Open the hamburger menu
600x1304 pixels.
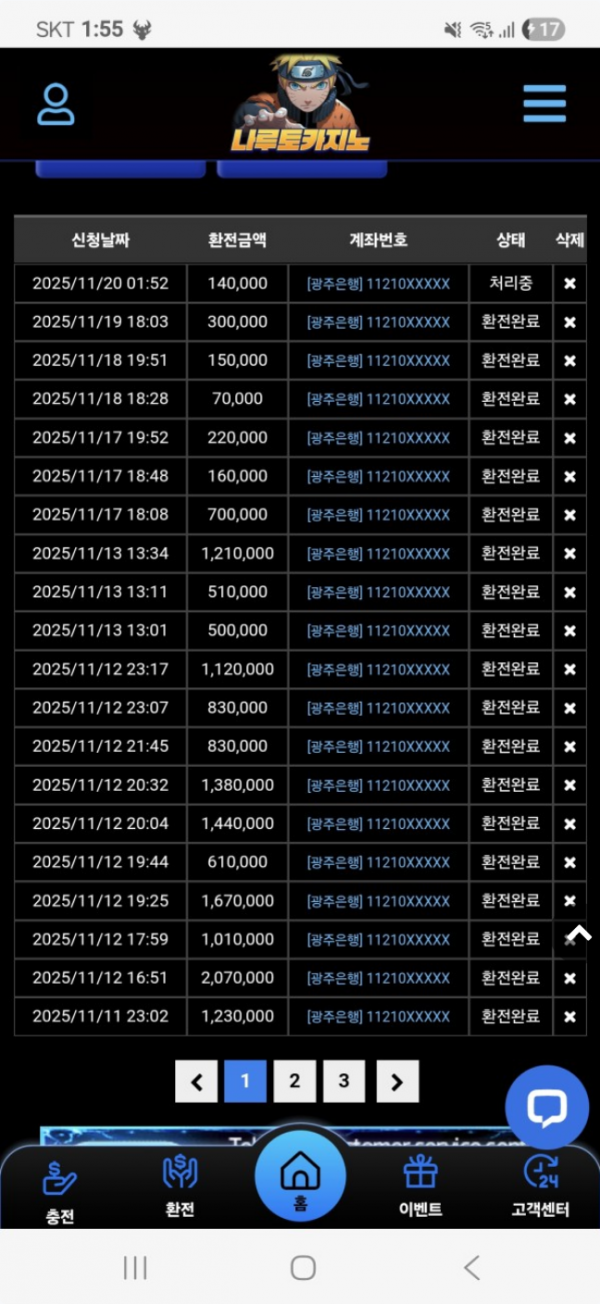(x=544, y=104)
